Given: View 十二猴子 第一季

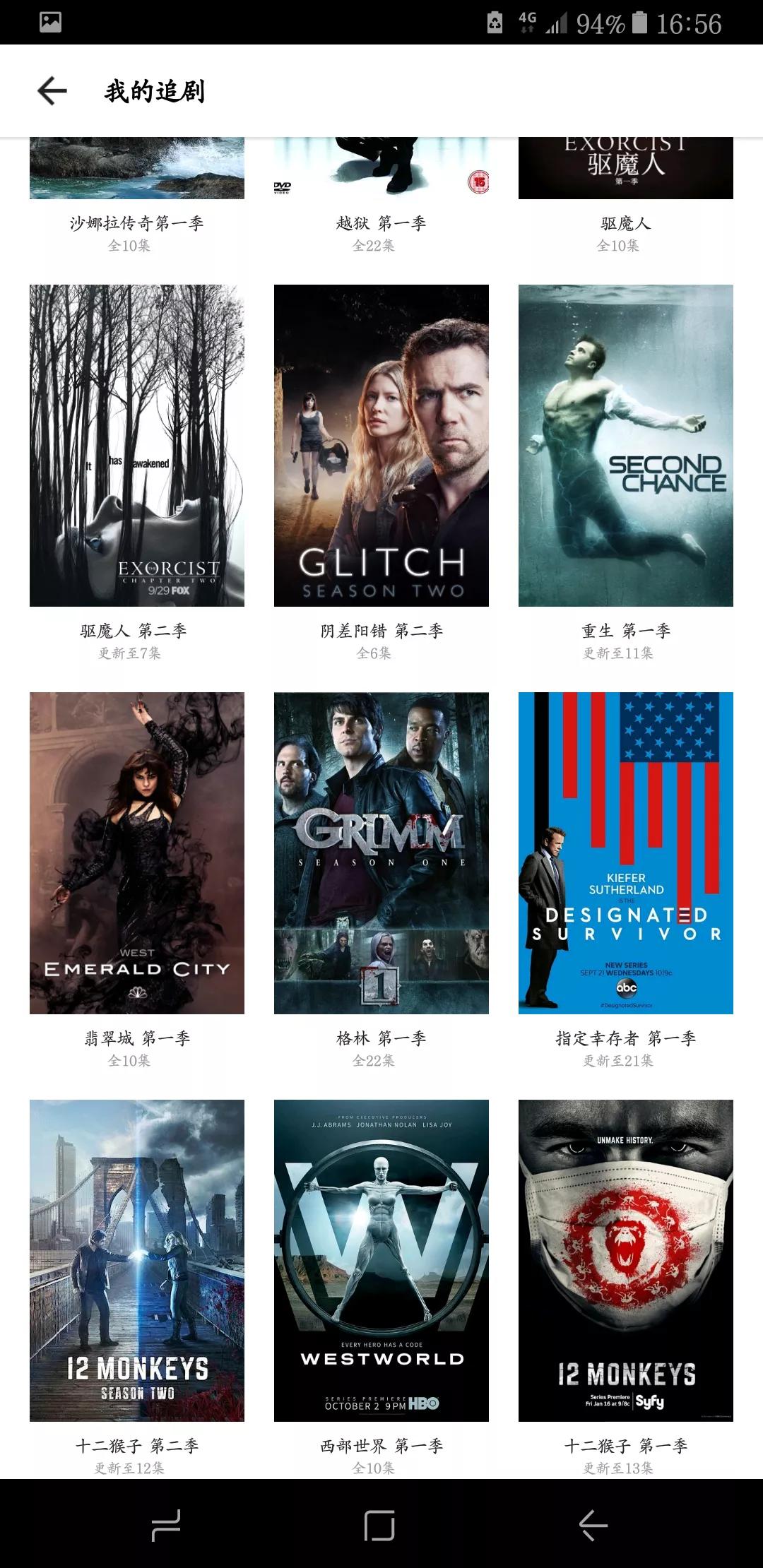Looking at the screenshot, I should pyautogui.click(x=625, y=1260).
